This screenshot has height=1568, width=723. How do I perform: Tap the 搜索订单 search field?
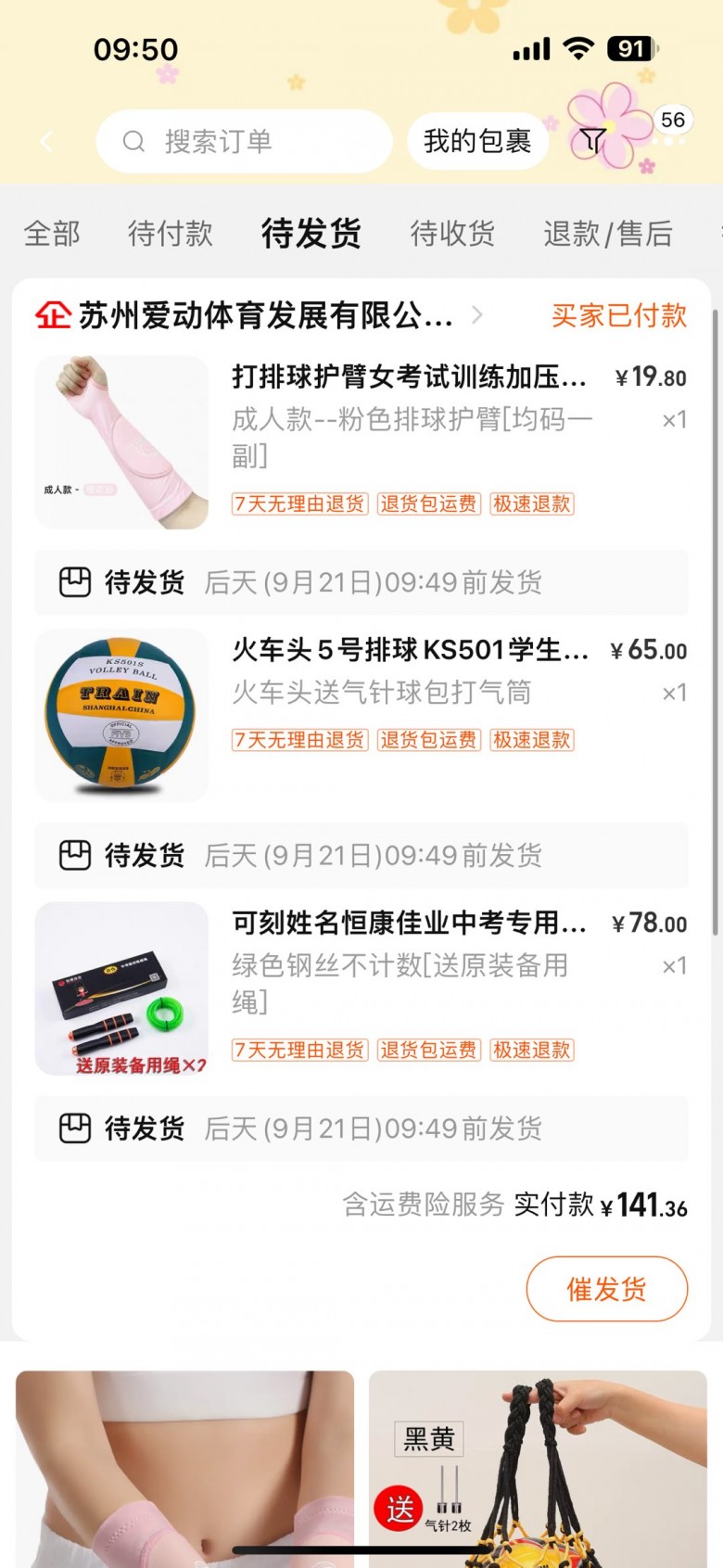tap(243, 141)
